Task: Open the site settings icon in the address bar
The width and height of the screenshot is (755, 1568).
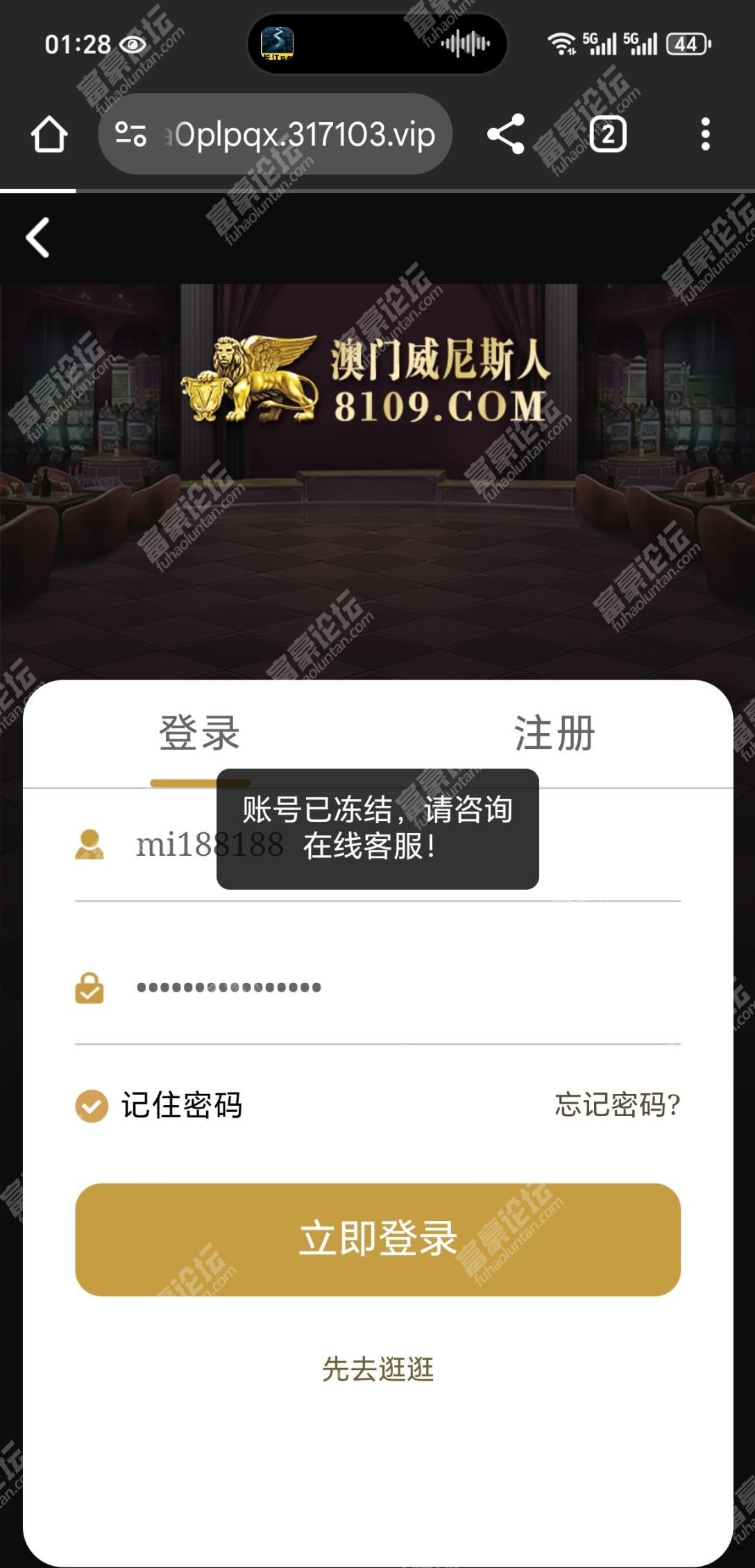Action: click(130, 134)
